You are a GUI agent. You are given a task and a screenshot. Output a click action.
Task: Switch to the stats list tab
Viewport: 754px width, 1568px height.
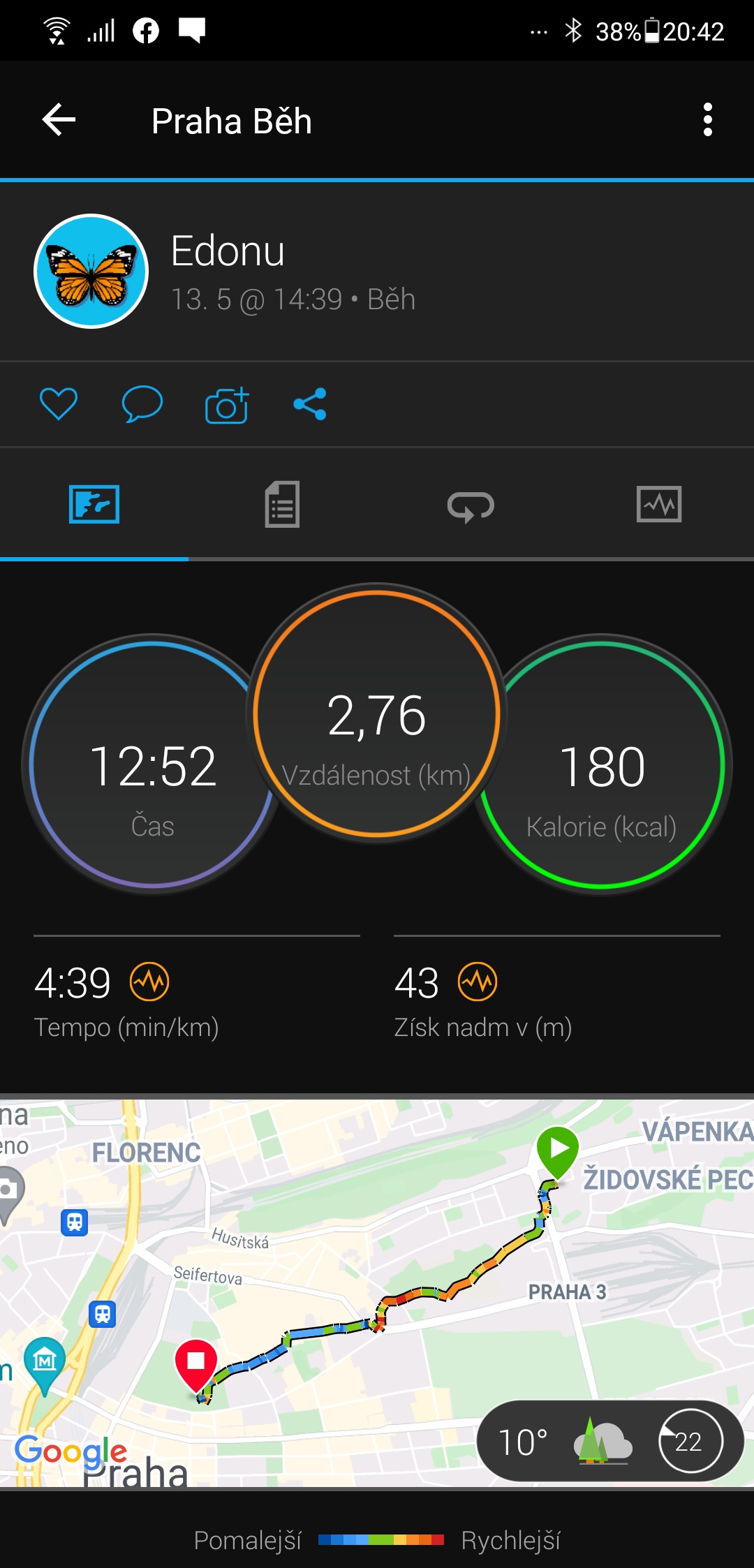(x=283, y=504)
